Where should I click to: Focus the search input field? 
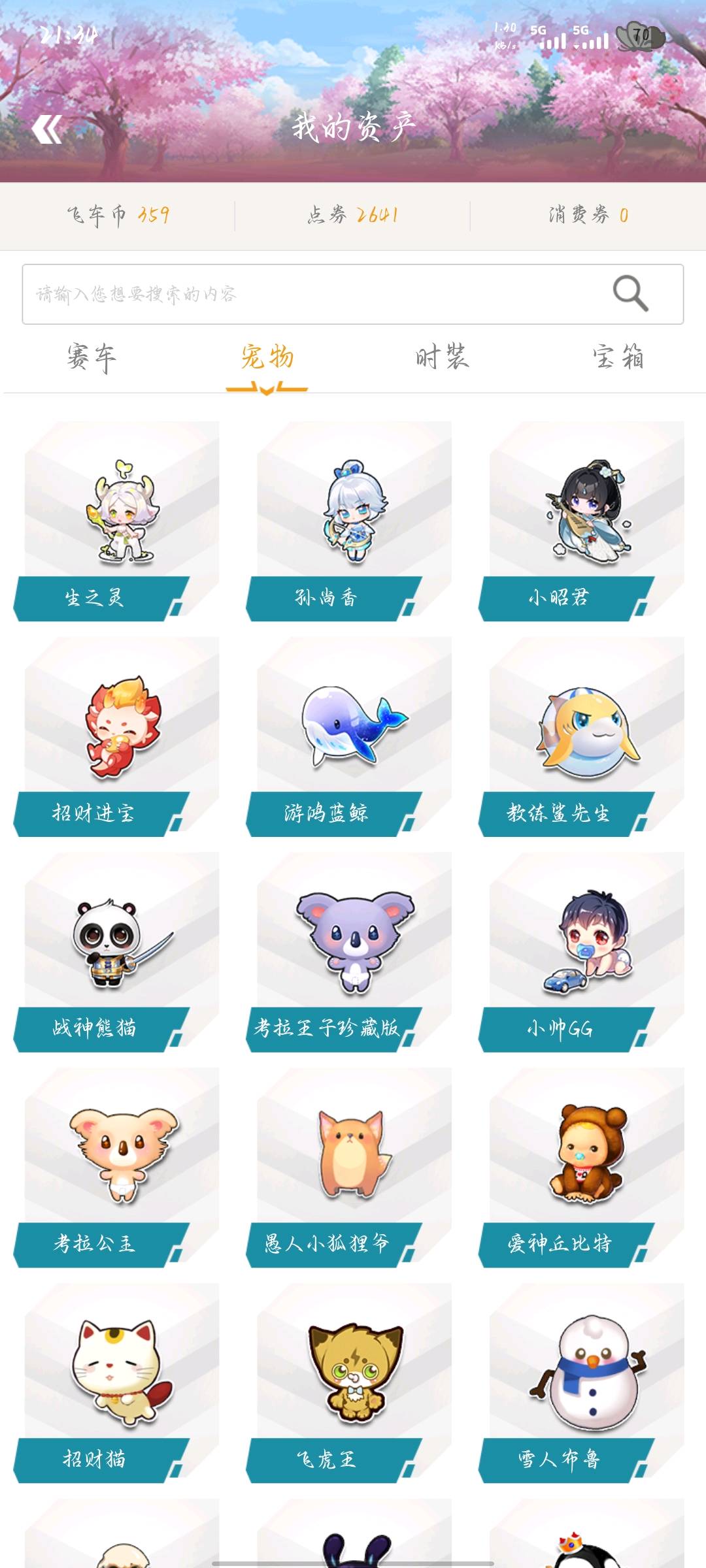tap(353, 294)
